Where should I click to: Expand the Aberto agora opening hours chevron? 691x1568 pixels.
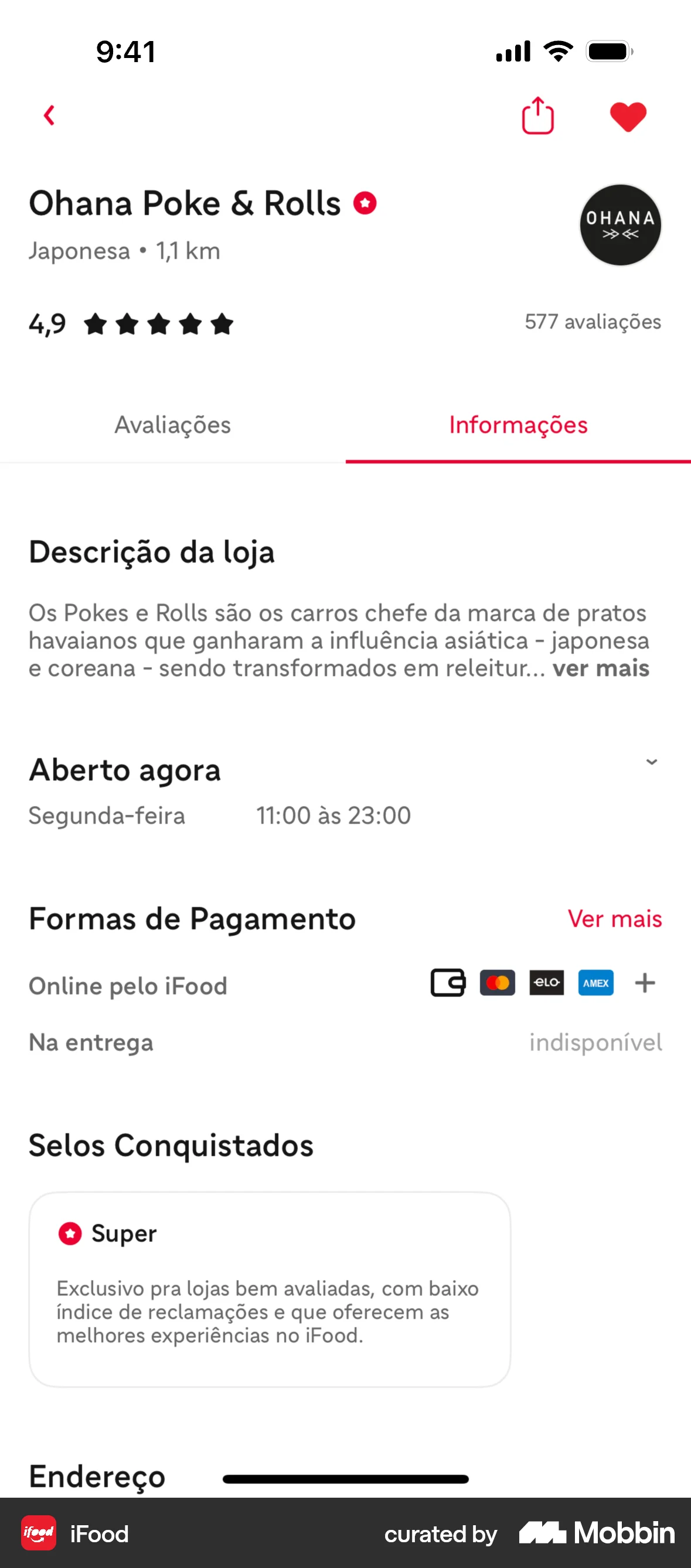651,762
